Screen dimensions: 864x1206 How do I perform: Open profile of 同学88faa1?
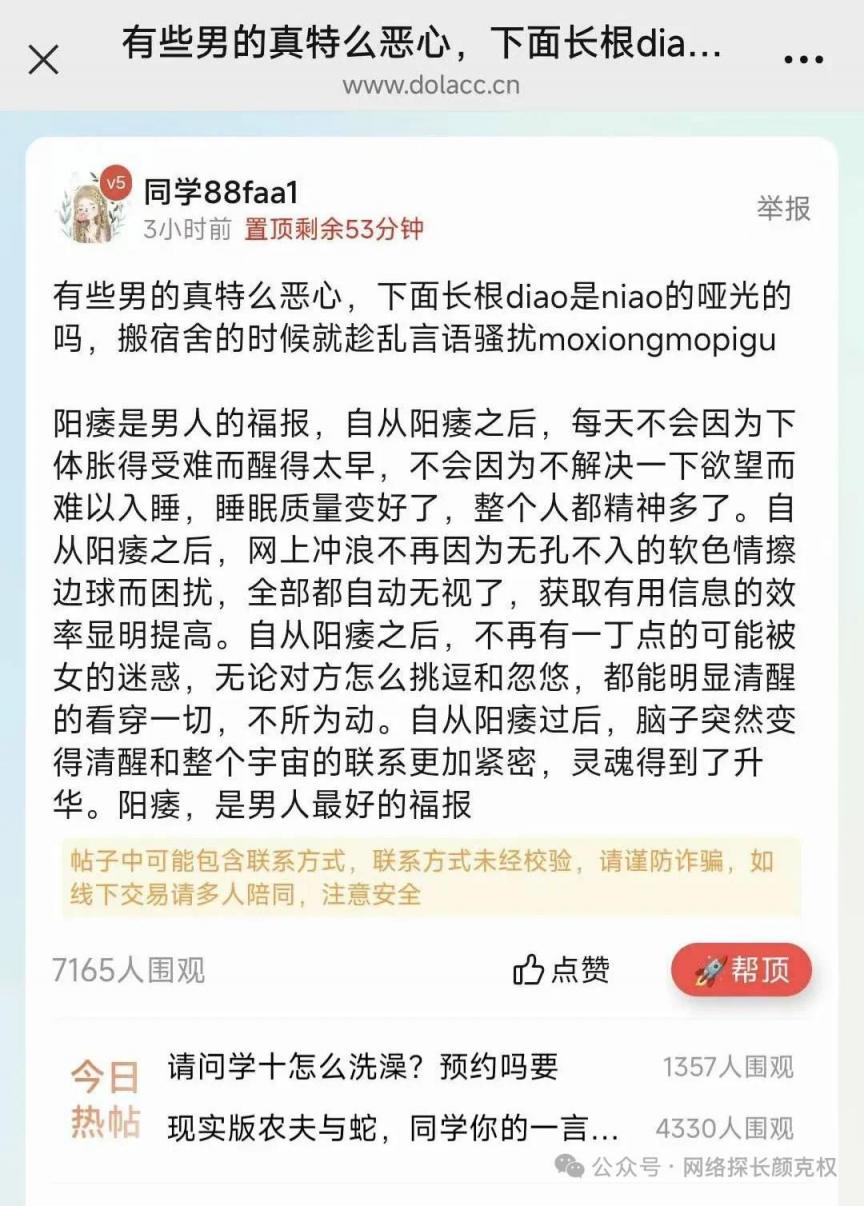(220, 191)
